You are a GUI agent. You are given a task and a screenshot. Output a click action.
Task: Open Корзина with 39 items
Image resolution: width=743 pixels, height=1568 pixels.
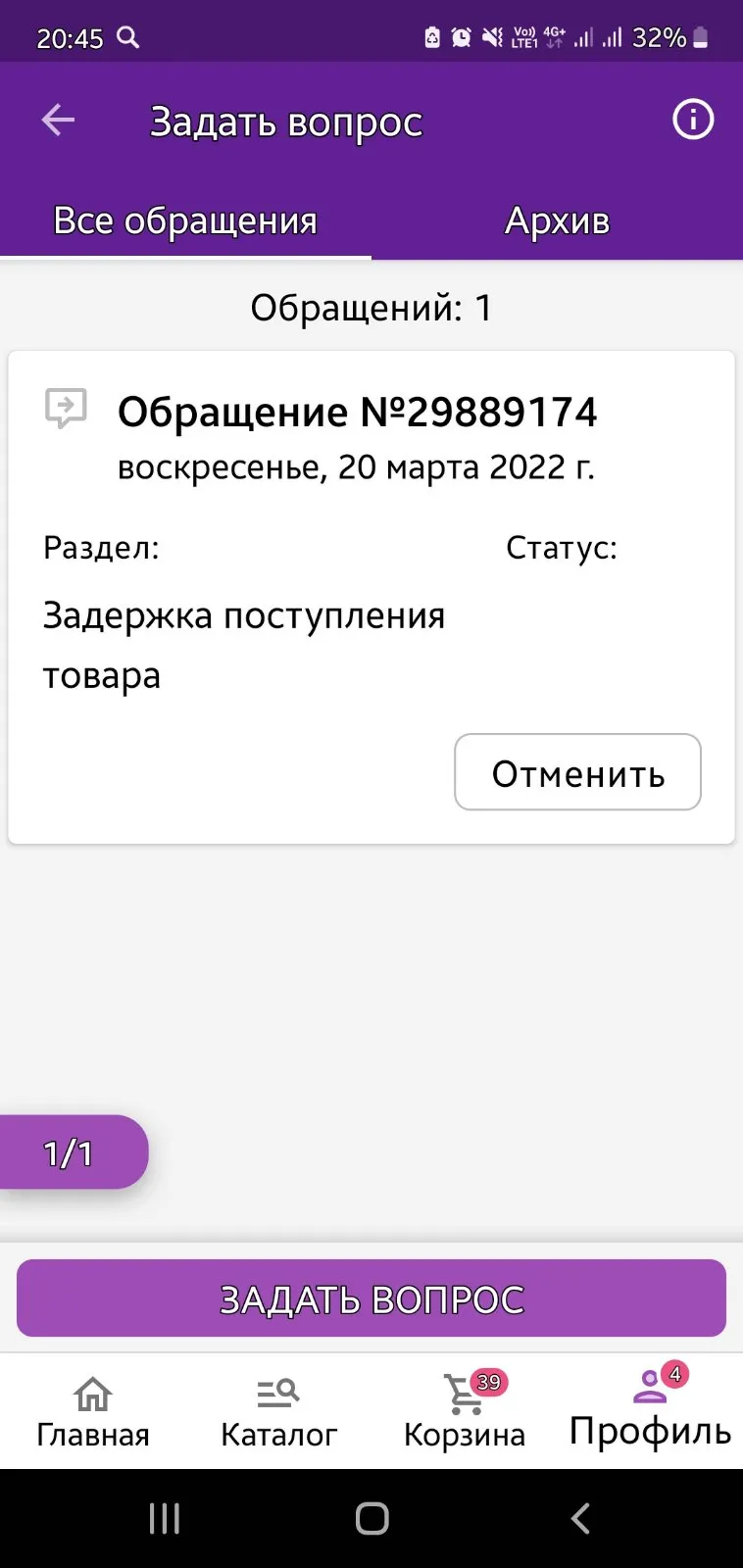click(465, 1412)
